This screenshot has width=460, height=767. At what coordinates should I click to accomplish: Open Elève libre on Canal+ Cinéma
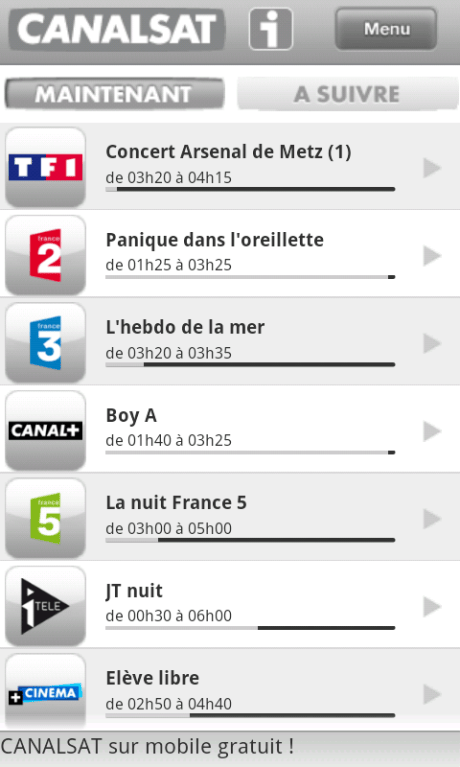(x=230, y=691)
